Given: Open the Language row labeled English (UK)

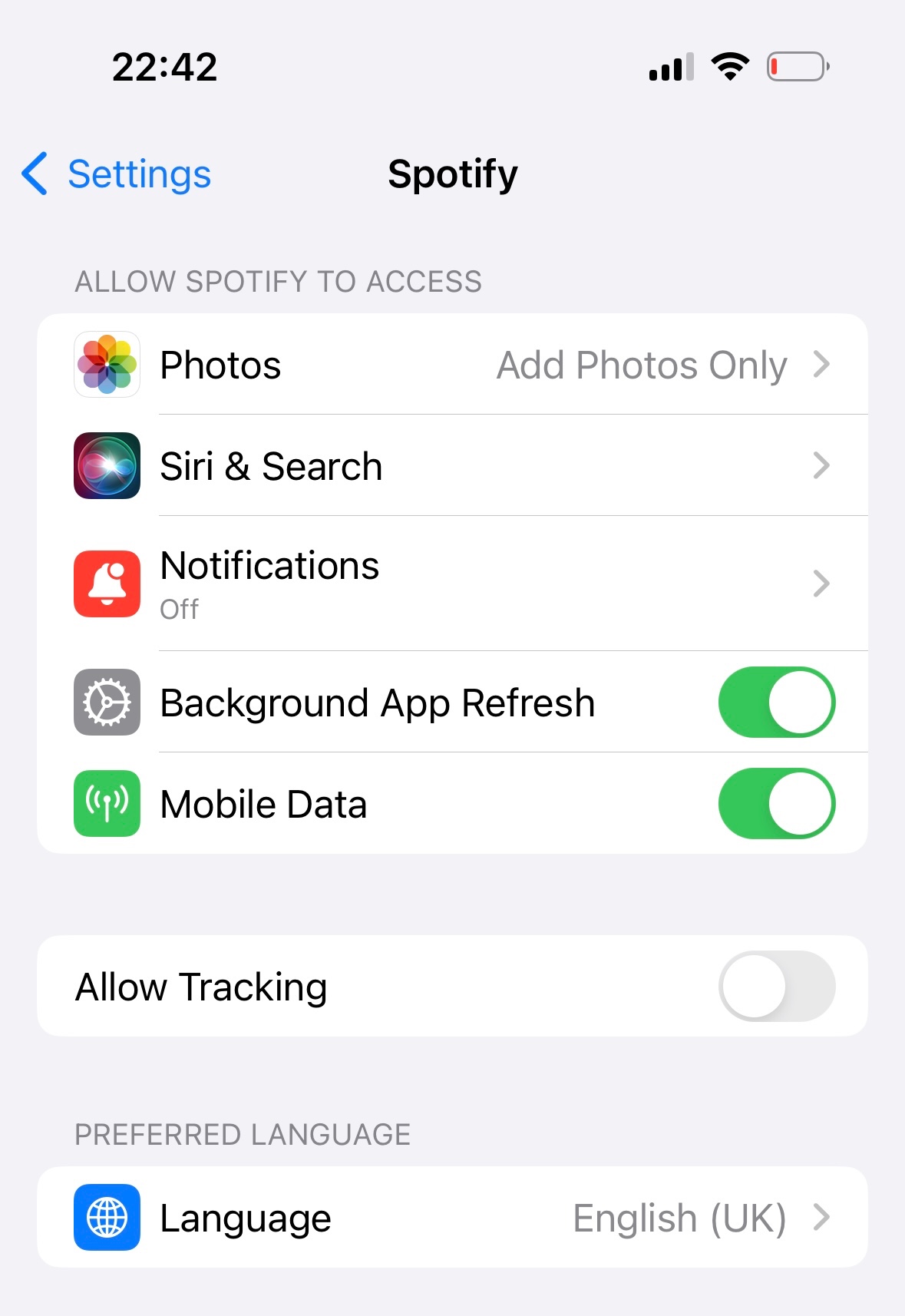Looking at the screenshot, I should pos(461,1218).
